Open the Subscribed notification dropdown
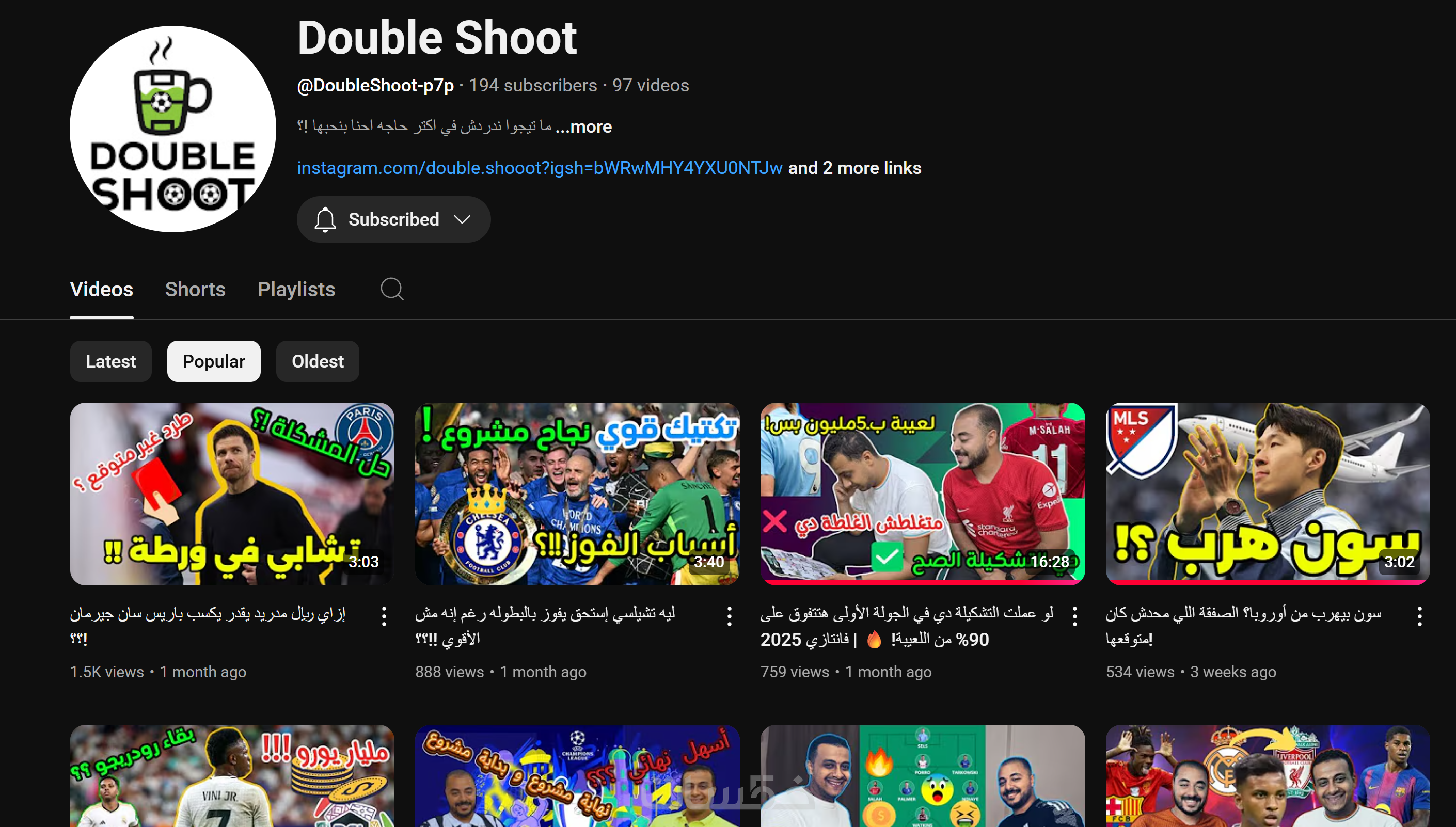This screenshot has height=827, width=1456. pos(393,219)
